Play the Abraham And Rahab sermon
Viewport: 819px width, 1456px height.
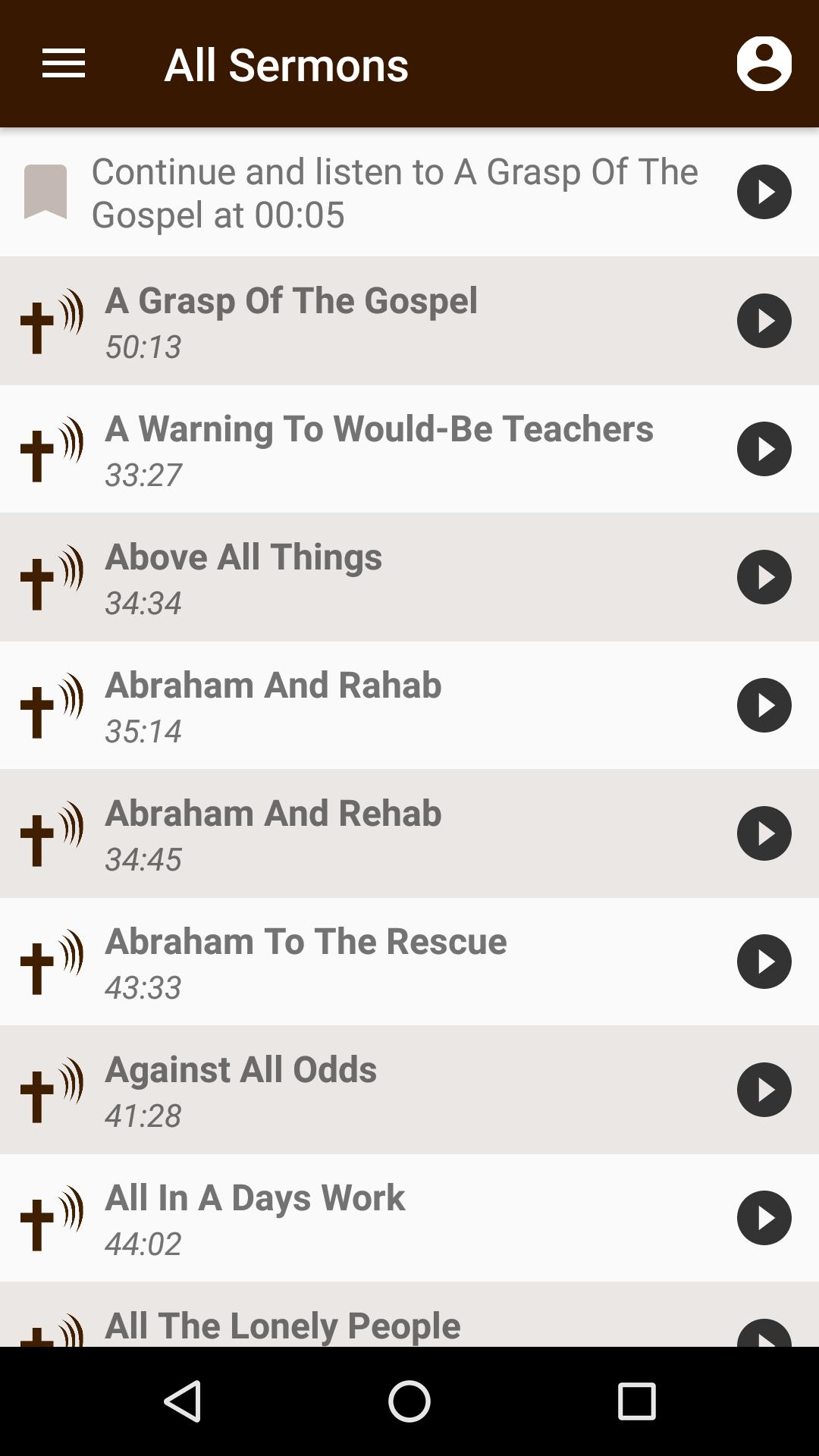(x=764, y=705)
